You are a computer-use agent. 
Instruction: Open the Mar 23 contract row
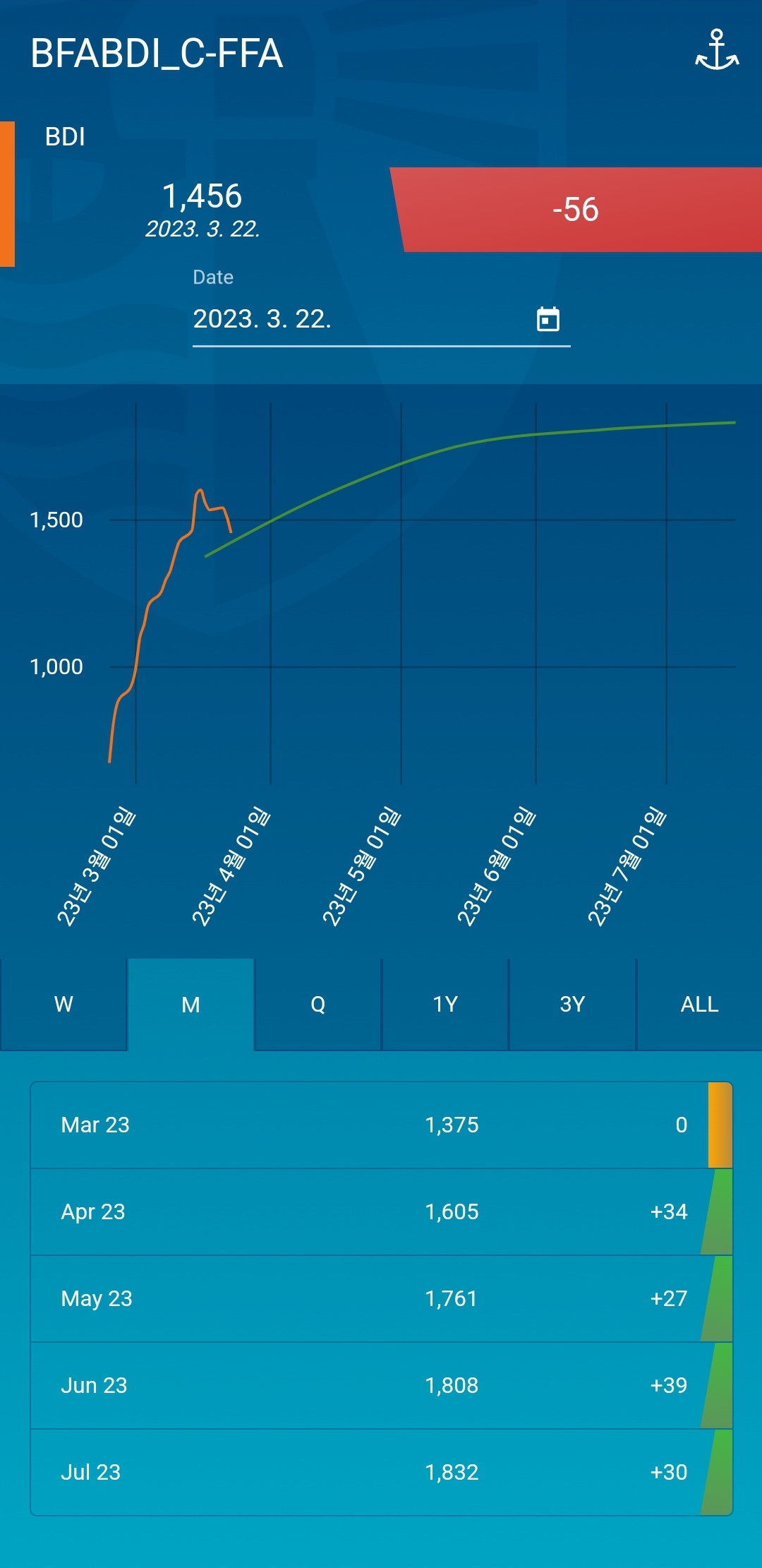(382, 1125)
